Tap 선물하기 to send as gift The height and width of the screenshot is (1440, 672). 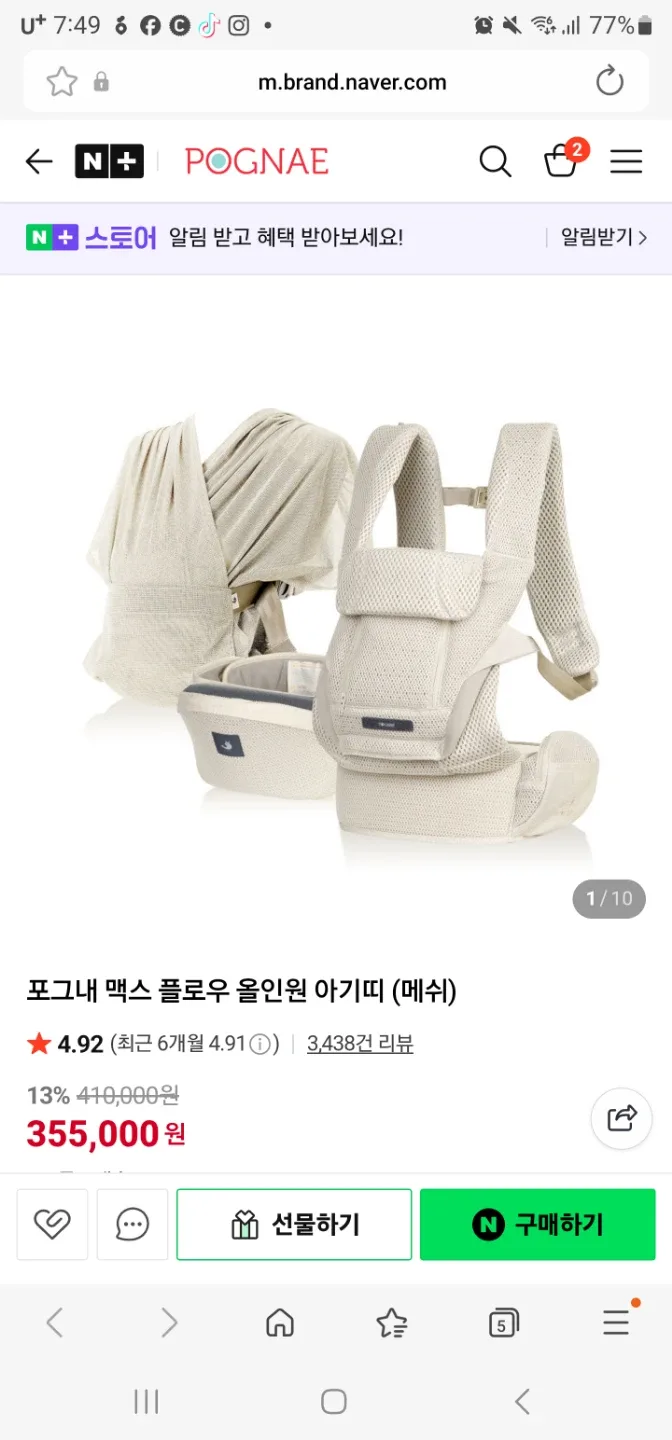coord(294,1224)
